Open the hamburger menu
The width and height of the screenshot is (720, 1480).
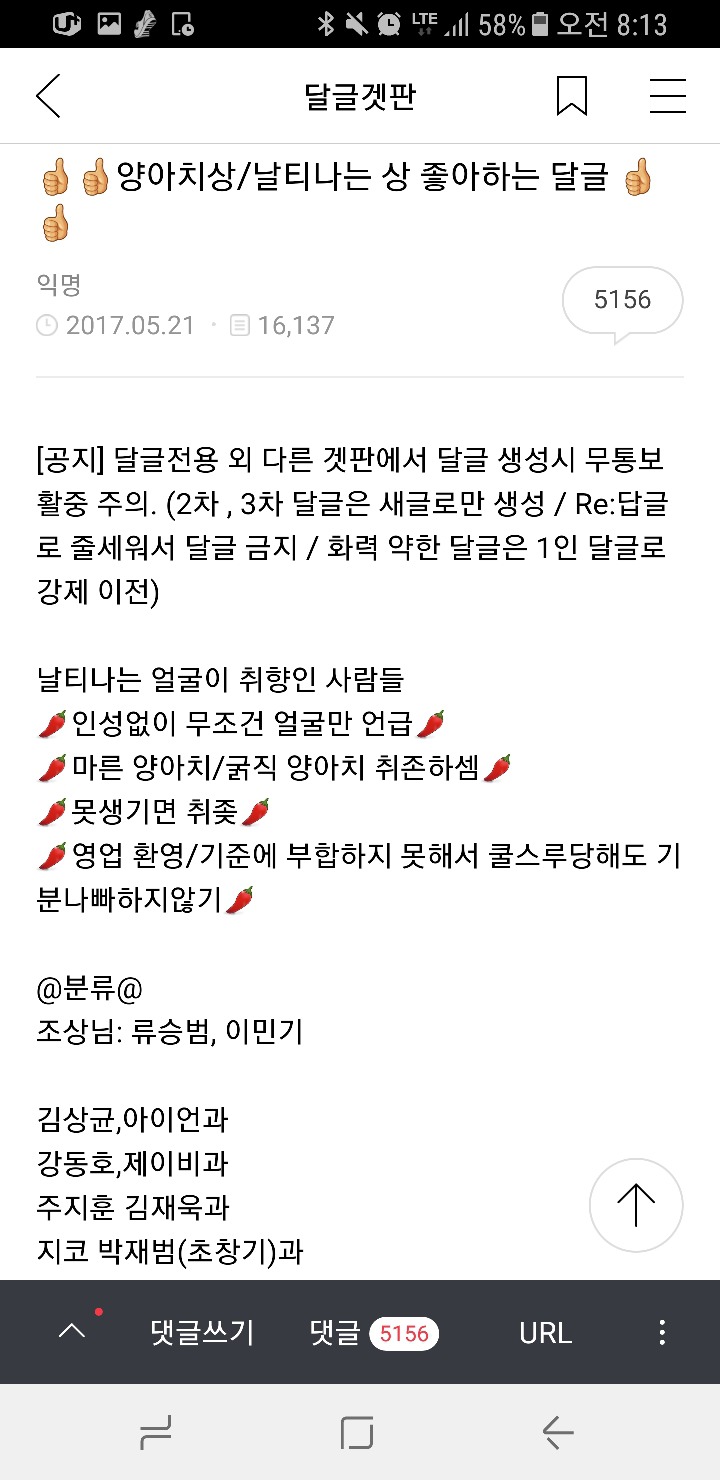pyautogui.click(x=667, y=97)
